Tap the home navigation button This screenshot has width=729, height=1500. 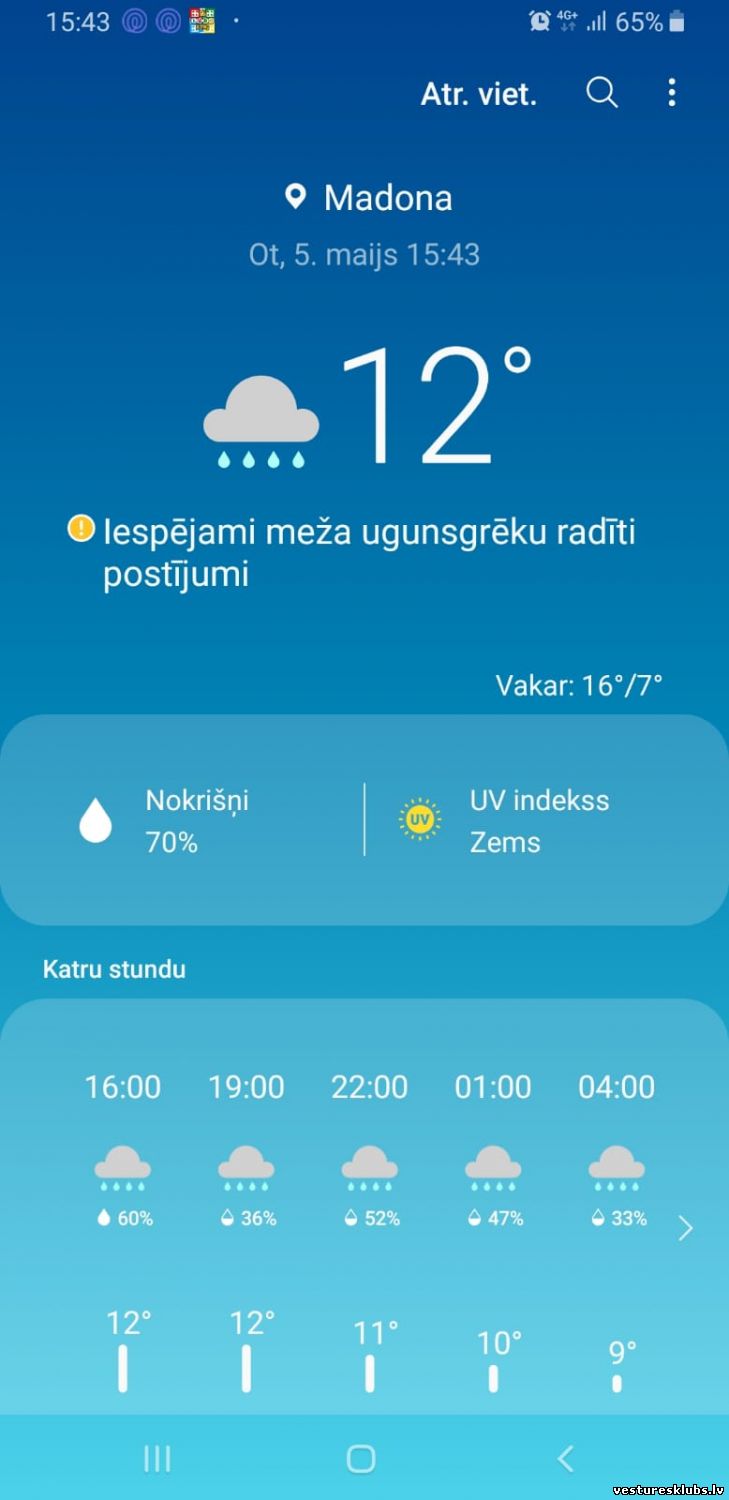tap(361, 1458)
